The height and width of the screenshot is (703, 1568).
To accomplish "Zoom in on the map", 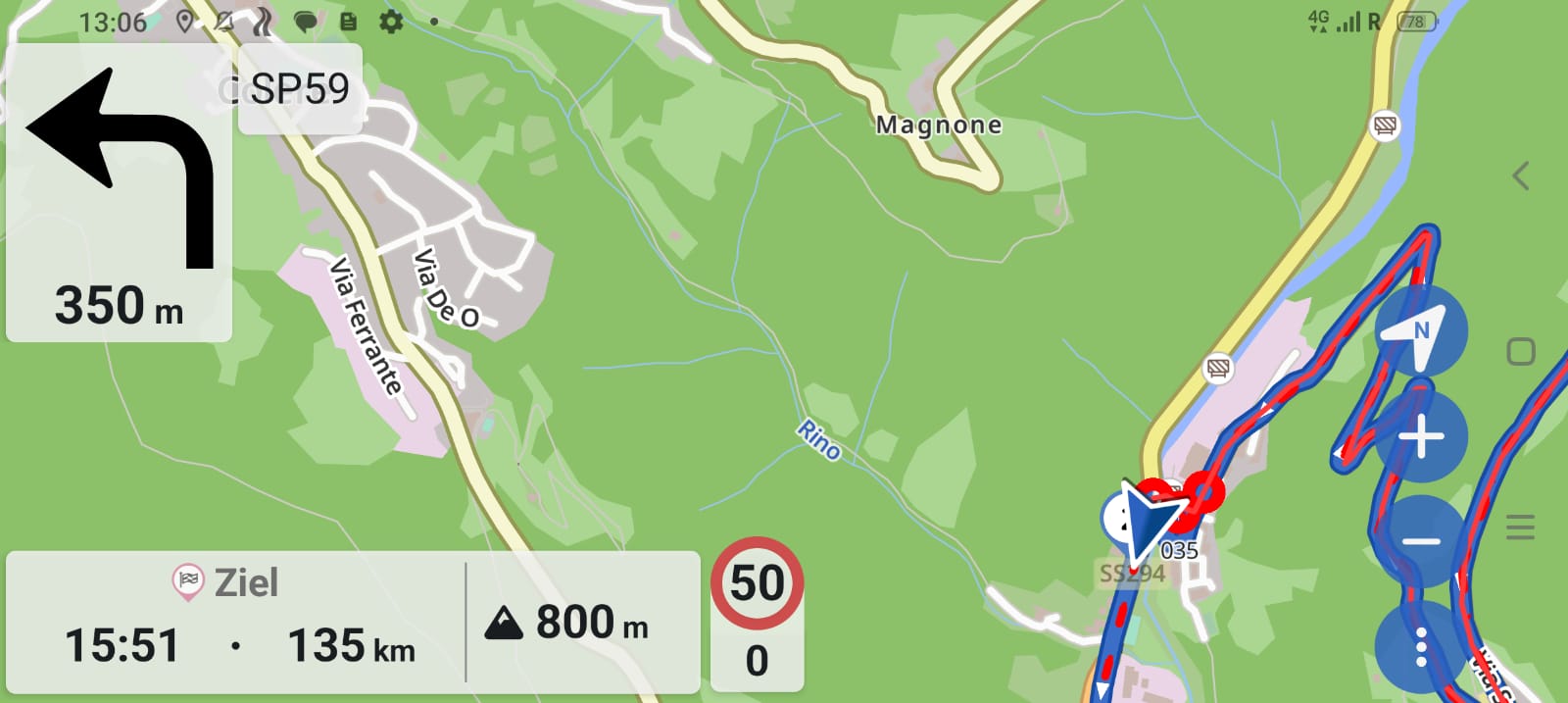I will (1420, 436).
